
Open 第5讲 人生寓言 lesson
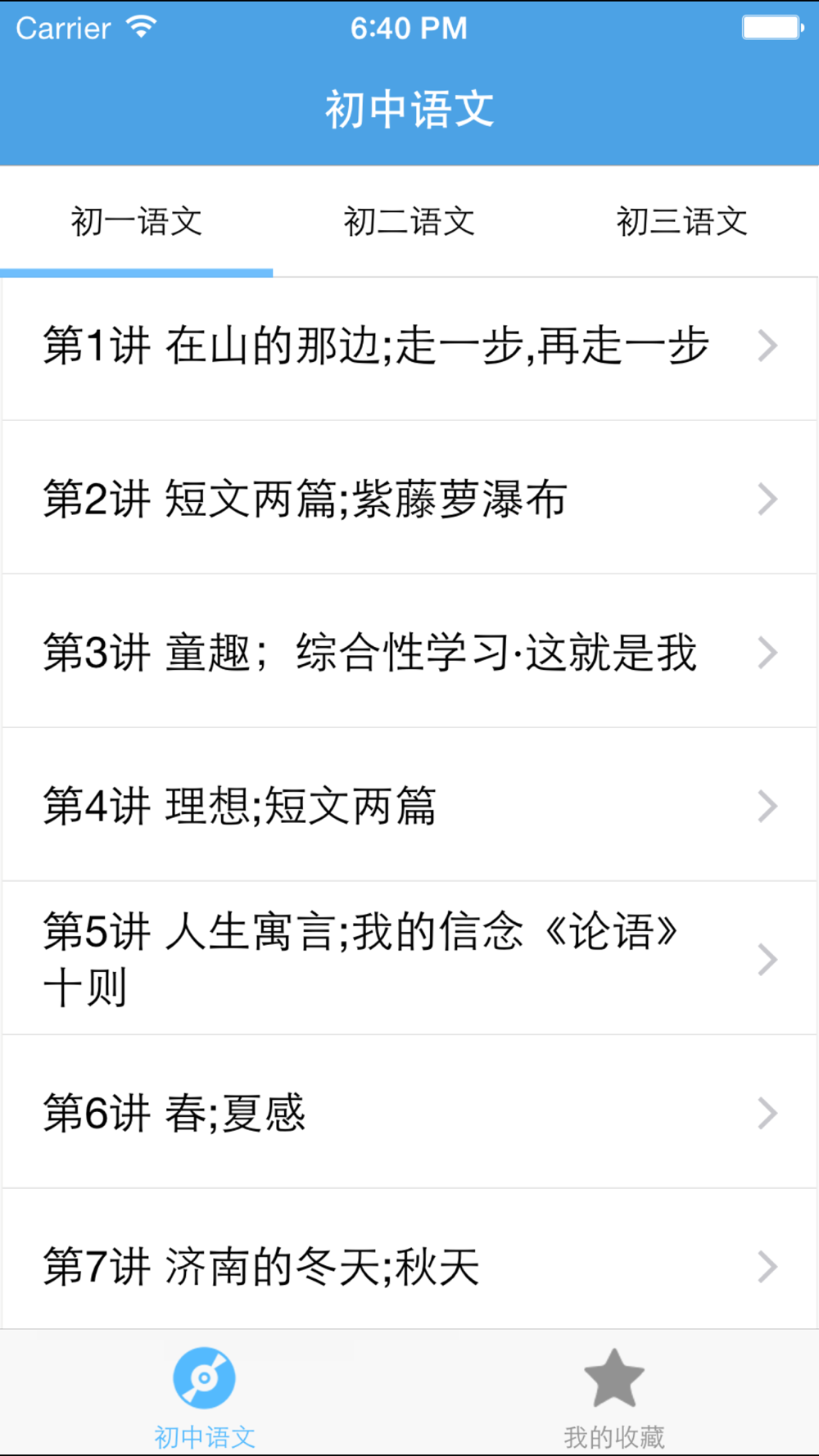pyautogui.click(x=409, y=959)
